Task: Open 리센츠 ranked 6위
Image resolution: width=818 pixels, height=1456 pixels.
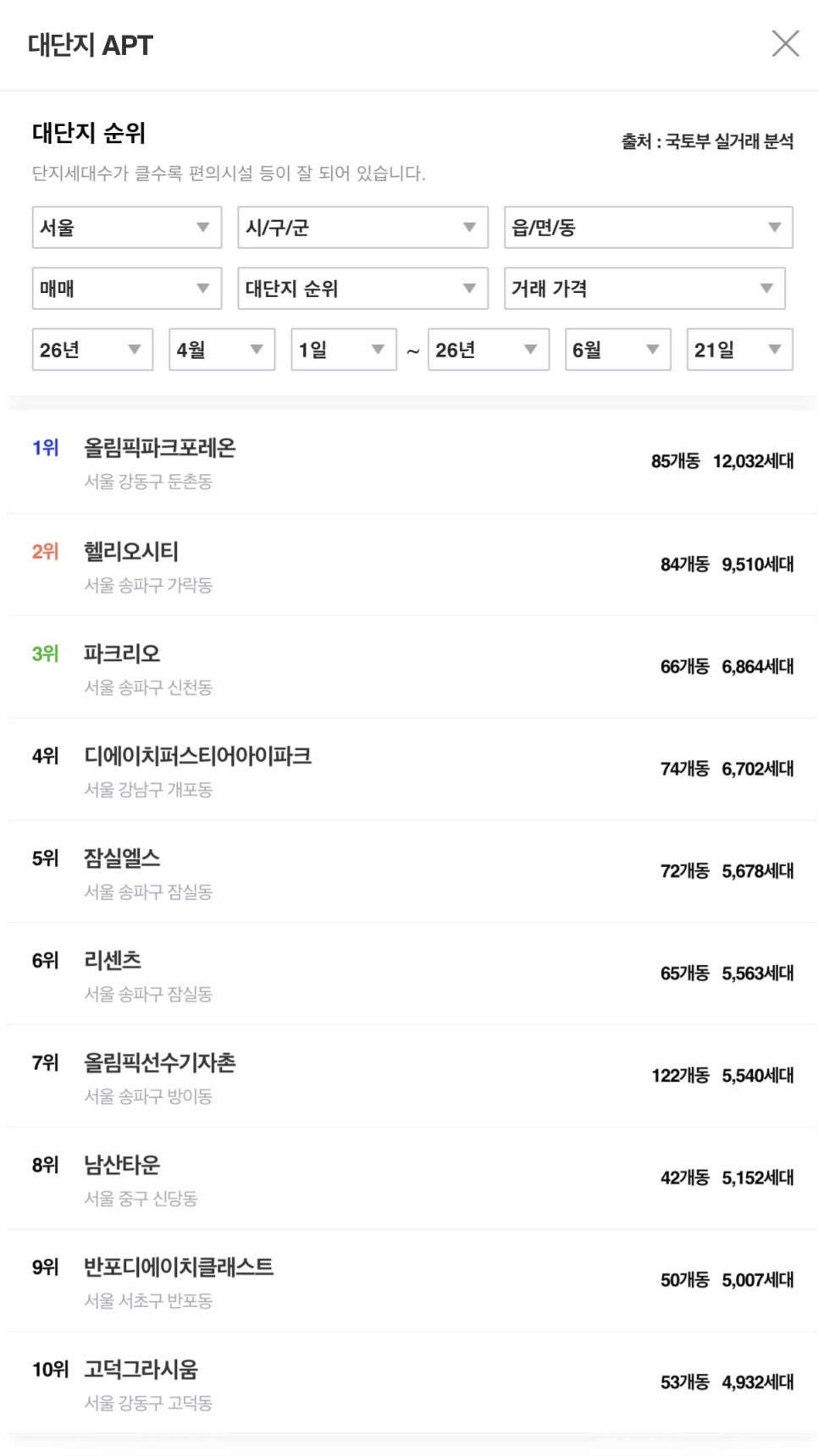Action: 412,973
